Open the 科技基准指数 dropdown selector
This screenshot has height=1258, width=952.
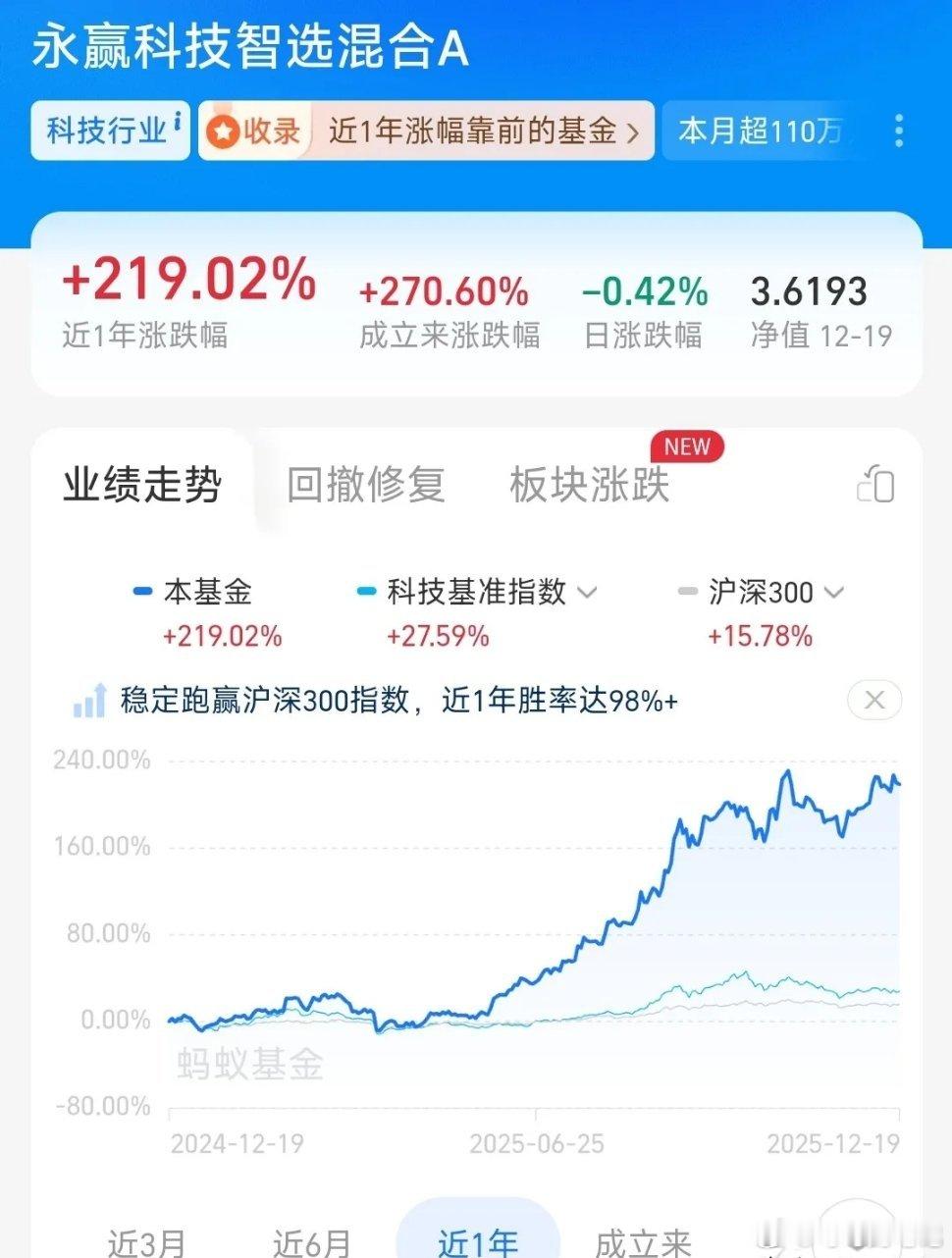(587, 593)
